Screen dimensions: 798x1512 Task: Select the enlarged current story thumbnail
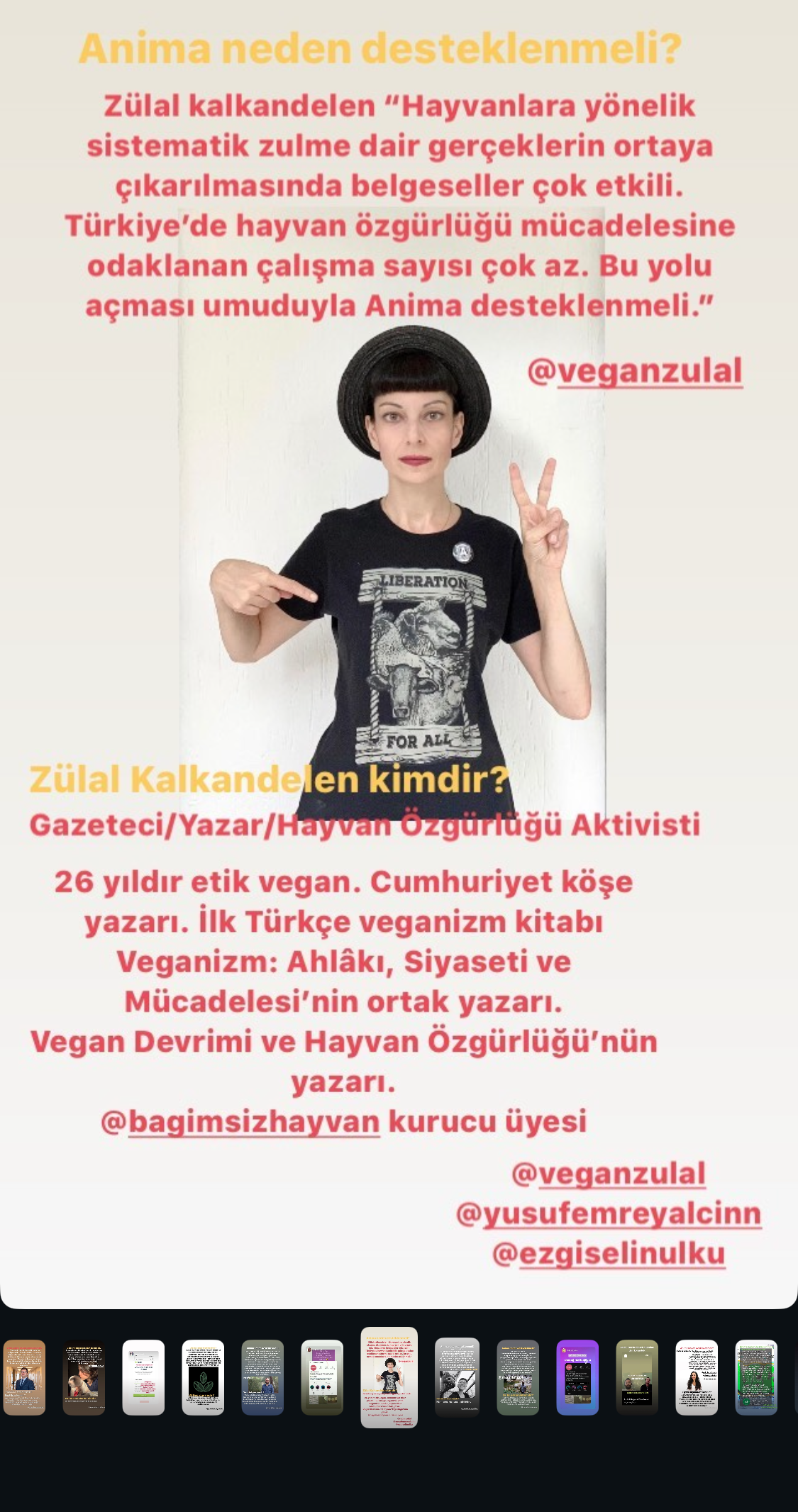(389, 1377)
